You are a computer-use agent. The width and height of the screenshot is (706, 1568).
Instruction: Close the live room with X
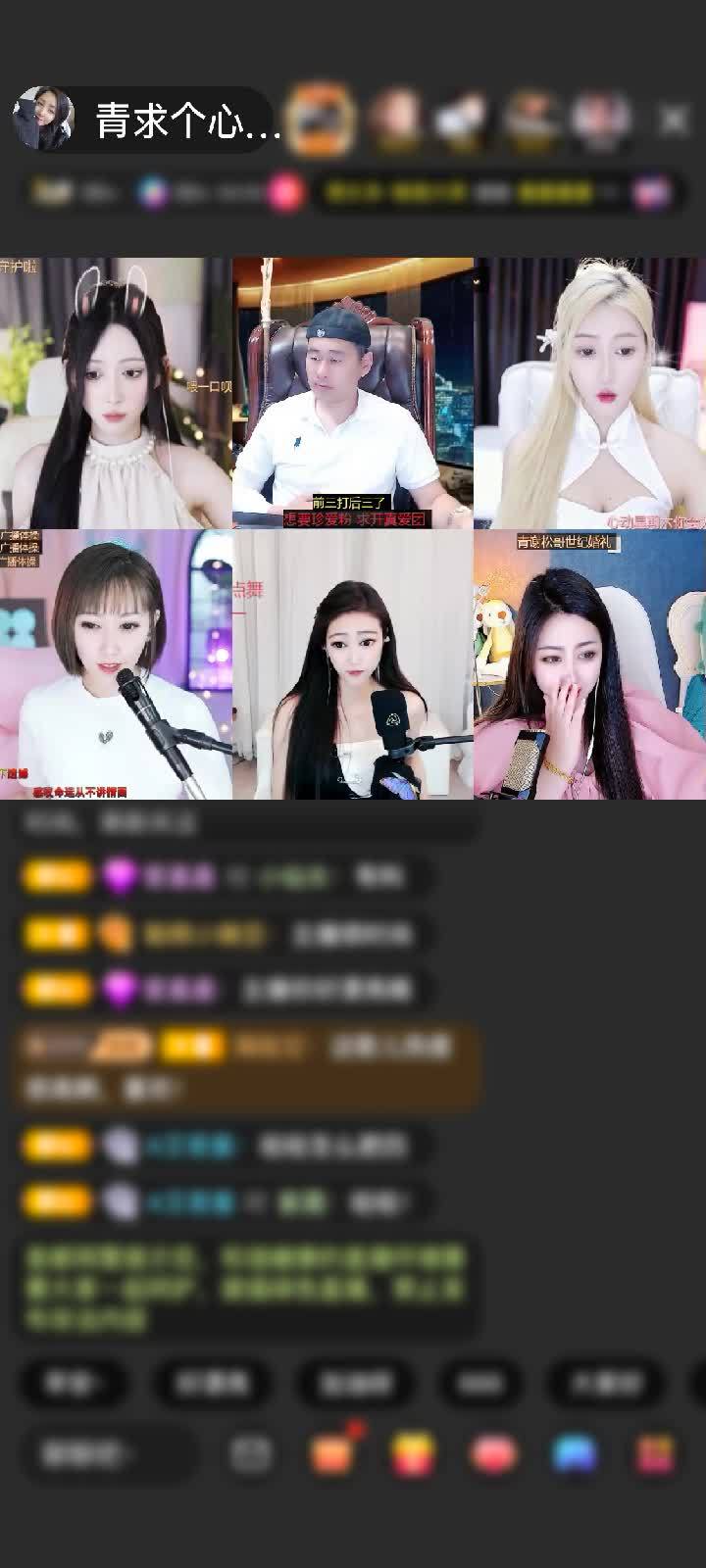click(x=674, y=121)
